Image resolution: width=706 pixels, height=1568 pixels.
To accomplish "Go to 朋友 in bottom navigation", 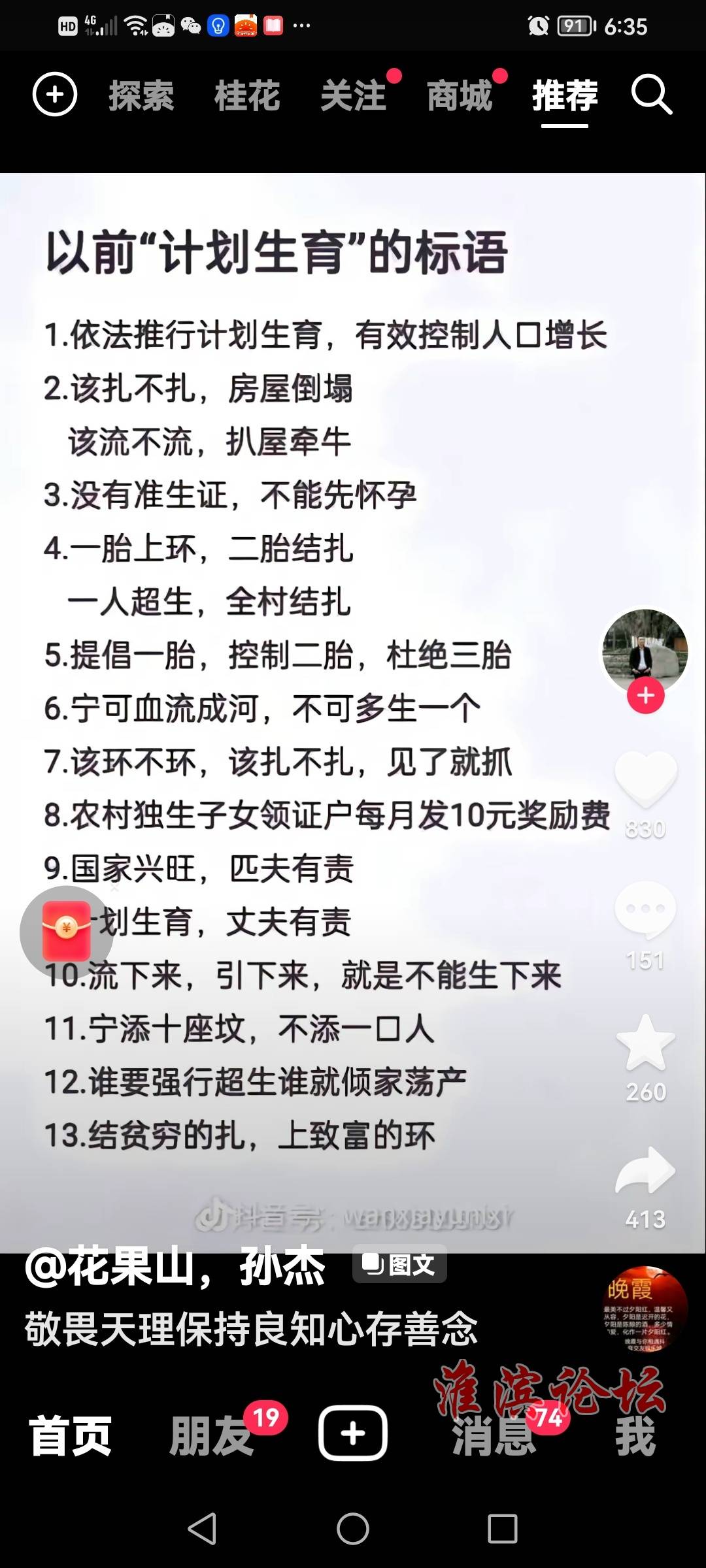I will (211, 1437).
